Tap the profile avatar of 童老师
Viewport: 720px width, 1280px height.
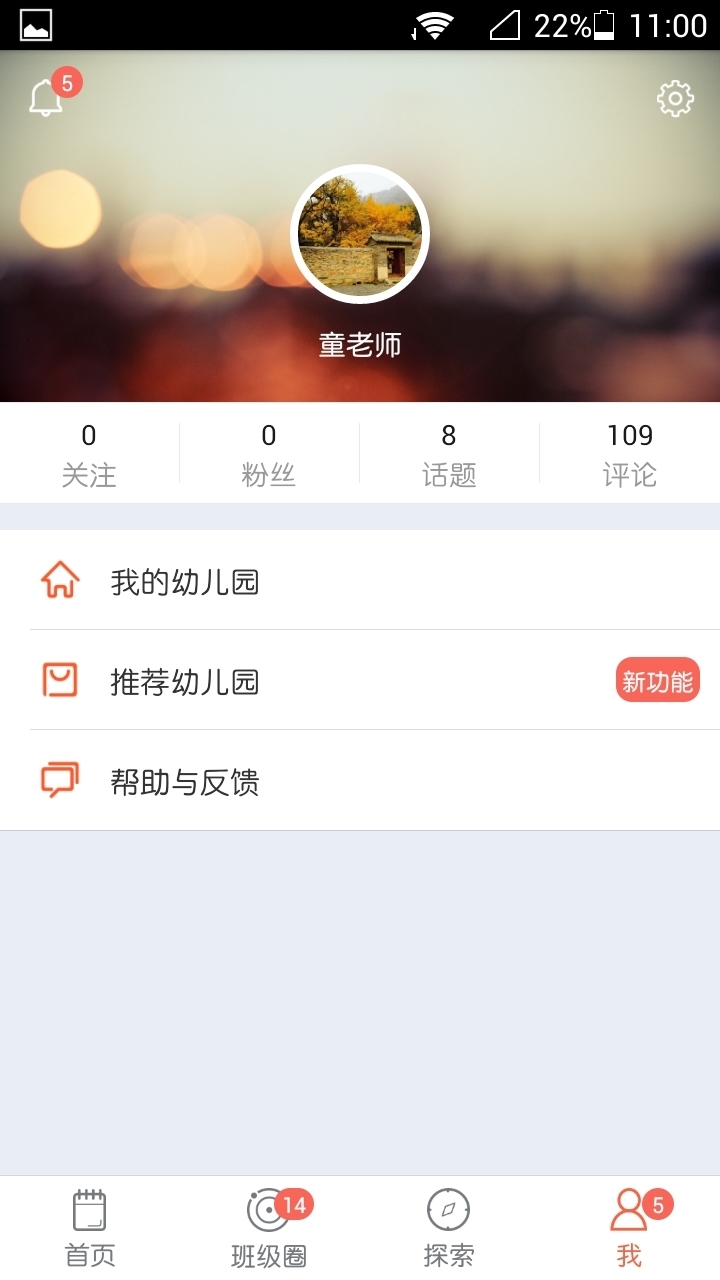coord(360,234)
